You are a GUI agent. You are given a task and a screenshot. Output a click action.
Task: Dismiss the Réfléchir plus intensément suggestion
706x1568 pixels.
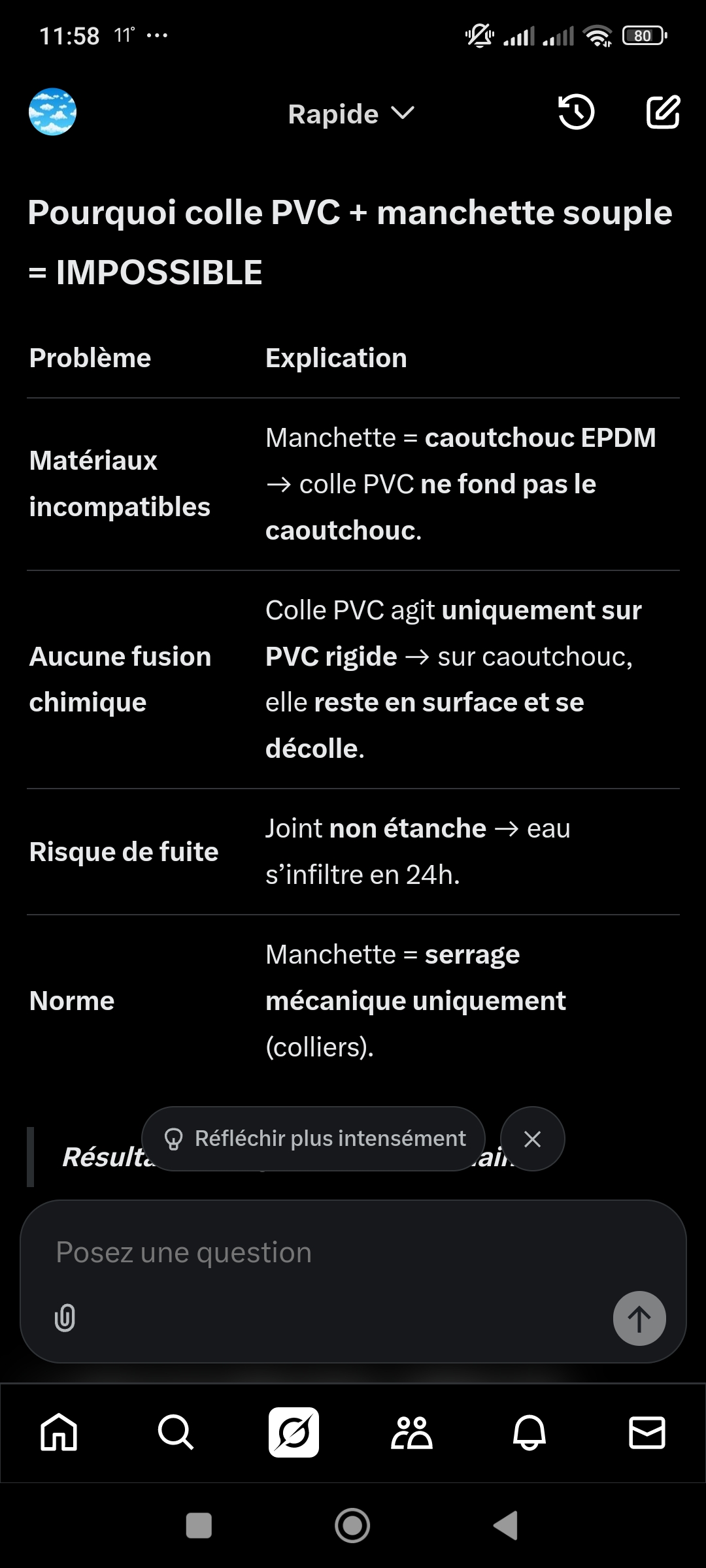point(533,1139)
